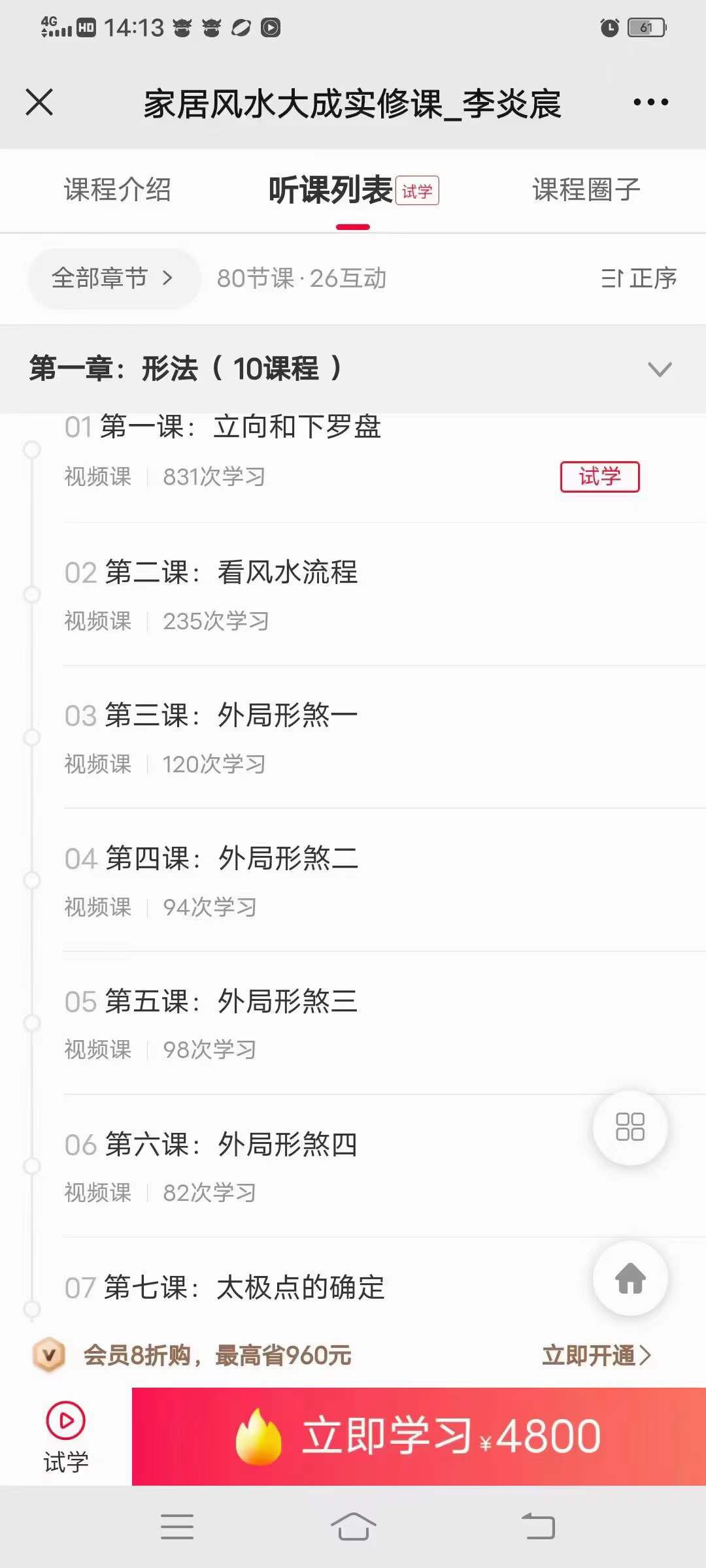Open the floating grid menu button

point(630,1128)
